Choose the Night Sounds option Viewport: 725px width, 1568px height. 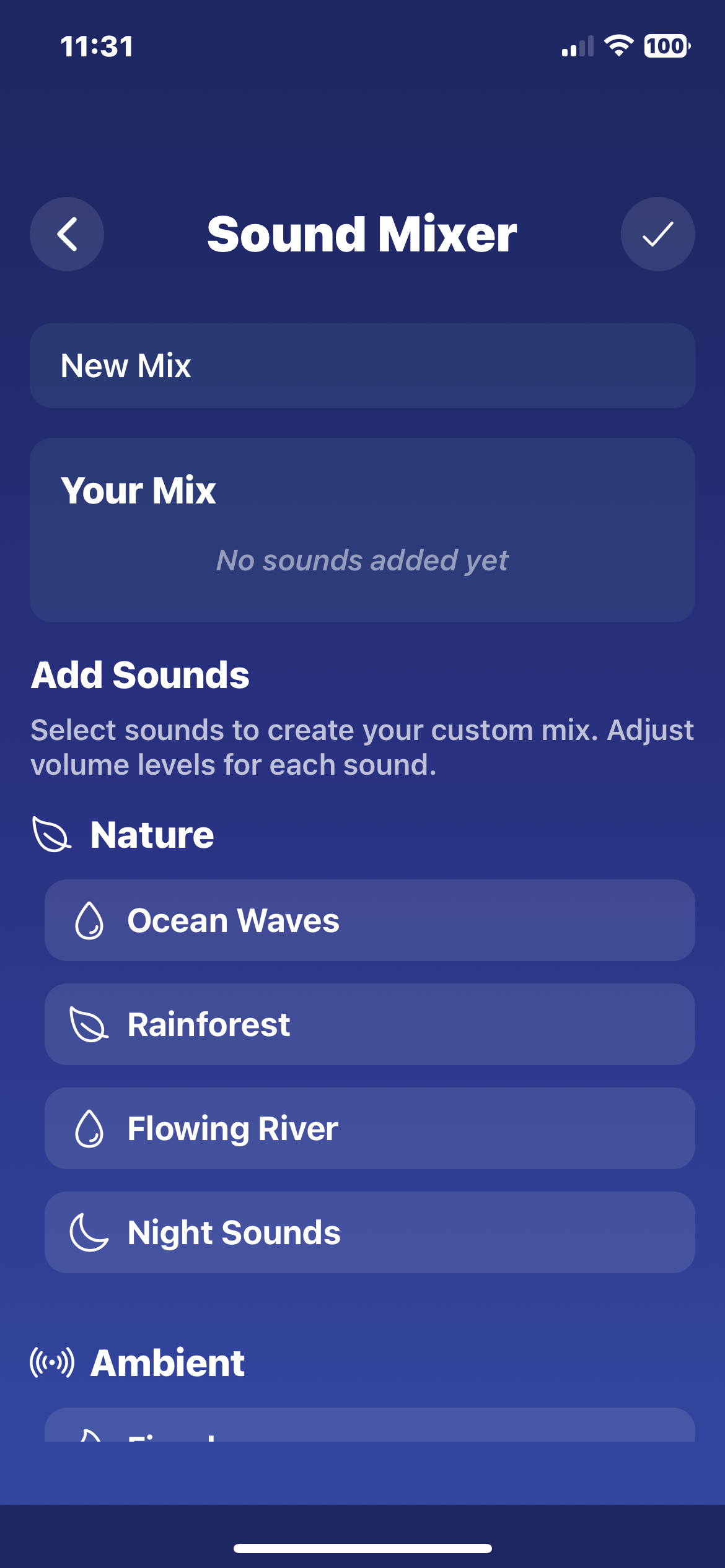[369, 1232]
